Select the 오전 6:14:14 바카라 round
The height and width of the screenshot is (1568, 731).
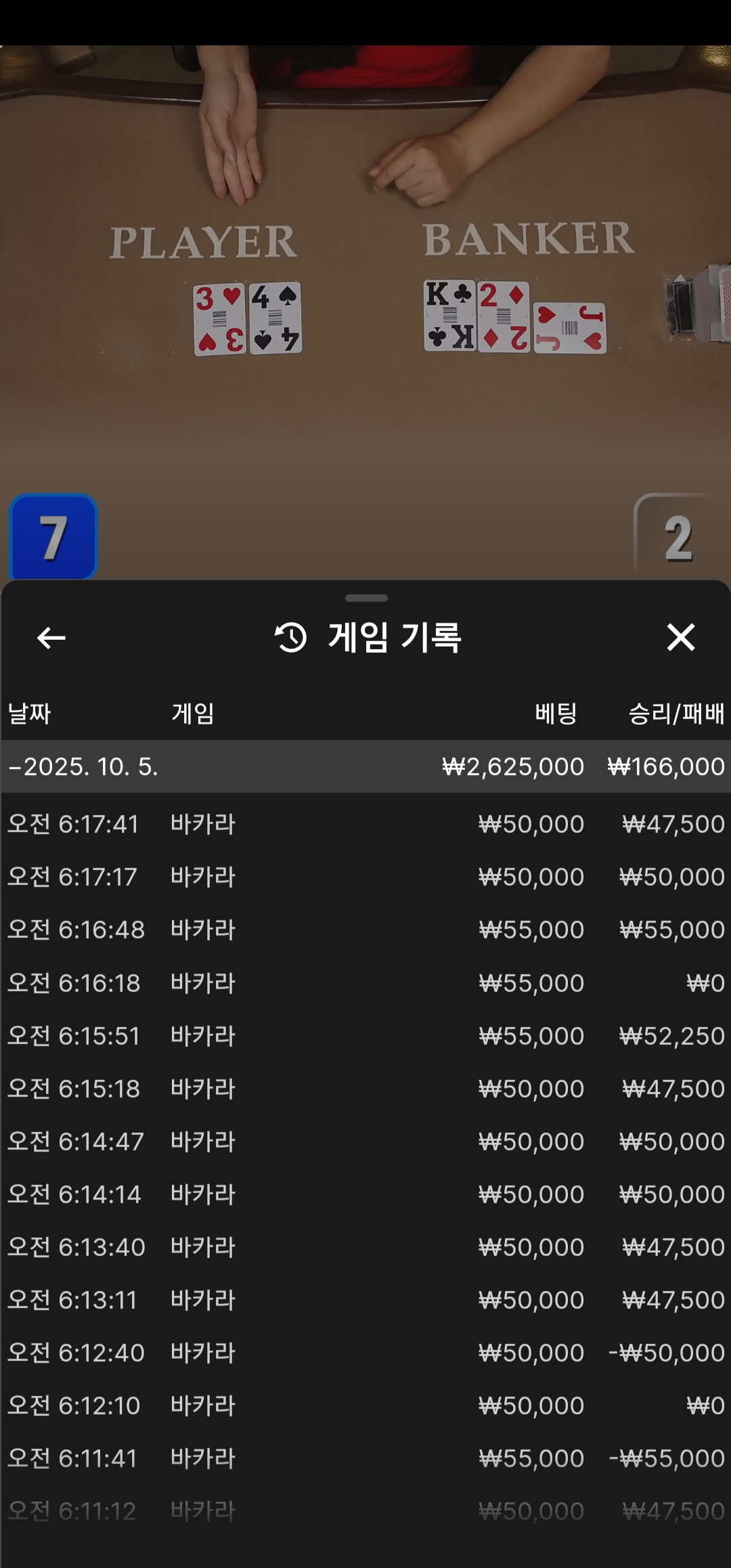pyautogui.click(x=365, y=1194)
